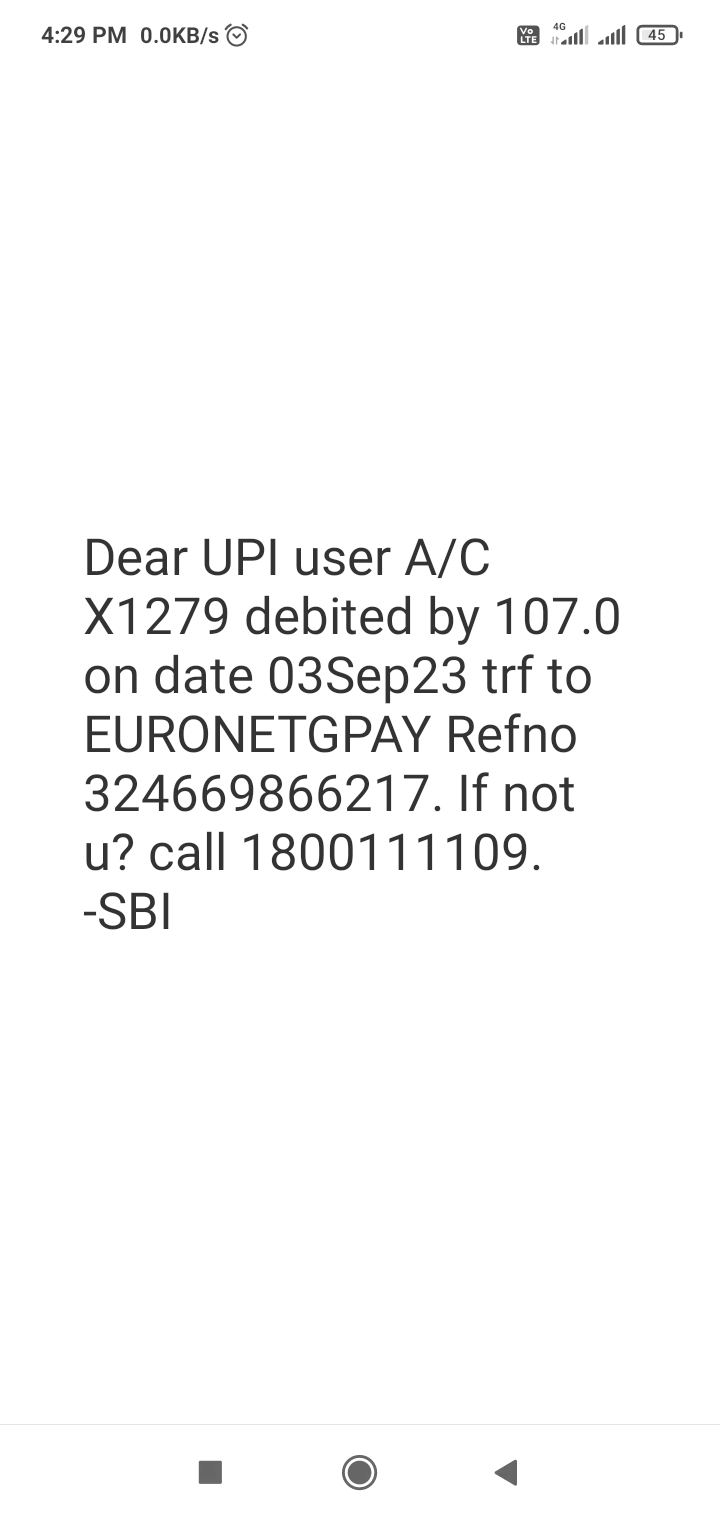Go back using the navigation bar's back arrow
This screenshot has width=720, height=1520.
point(506,1472)
